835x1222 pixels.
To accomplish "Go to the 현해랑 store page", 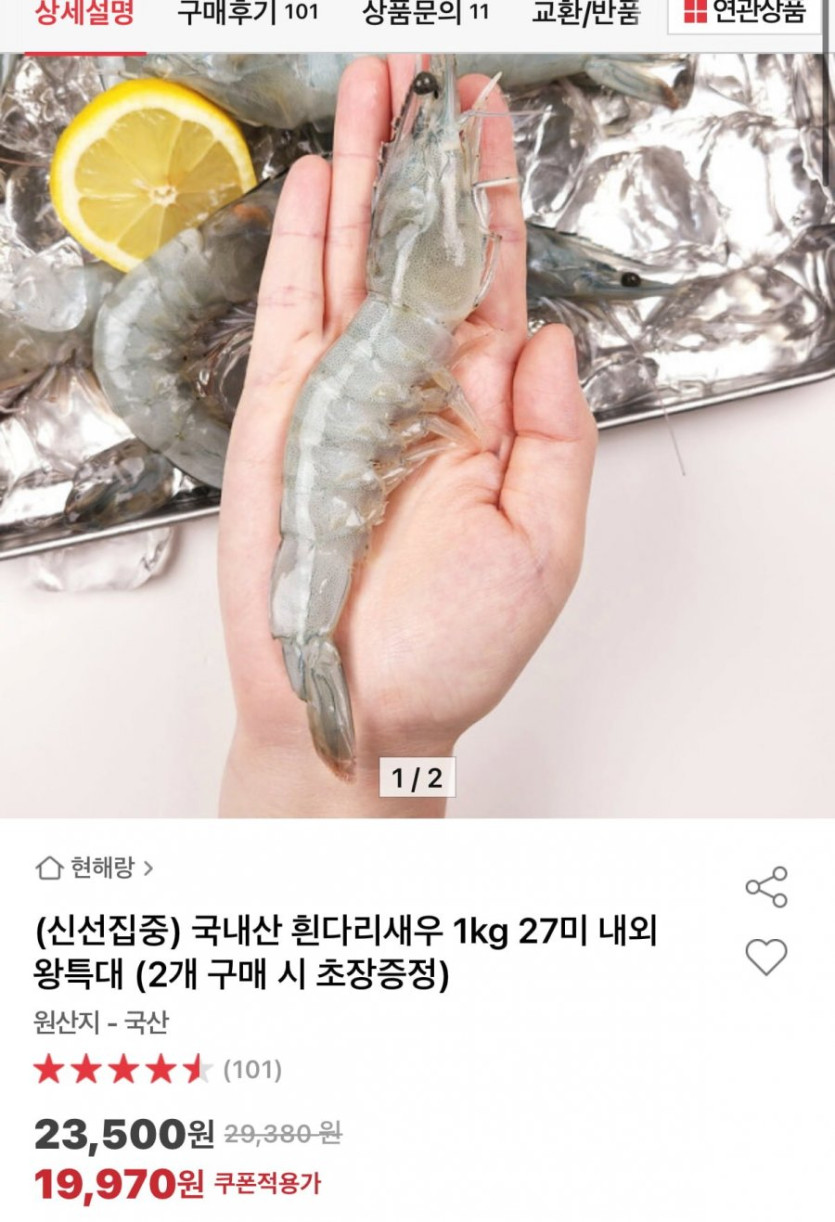I will tap(95, 867).
